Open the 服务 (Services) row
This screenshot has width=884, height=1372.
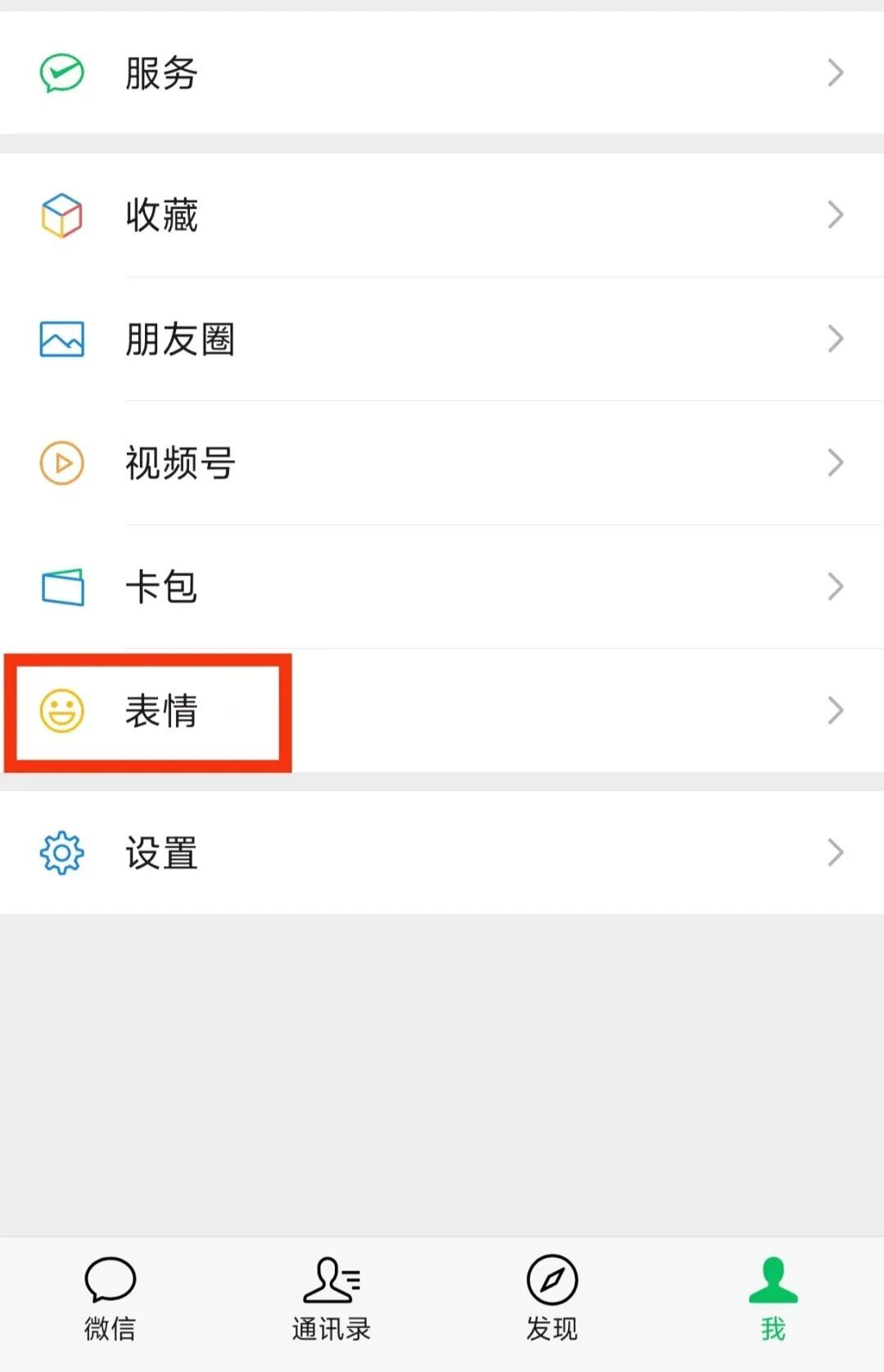click(x=442, y=73)
